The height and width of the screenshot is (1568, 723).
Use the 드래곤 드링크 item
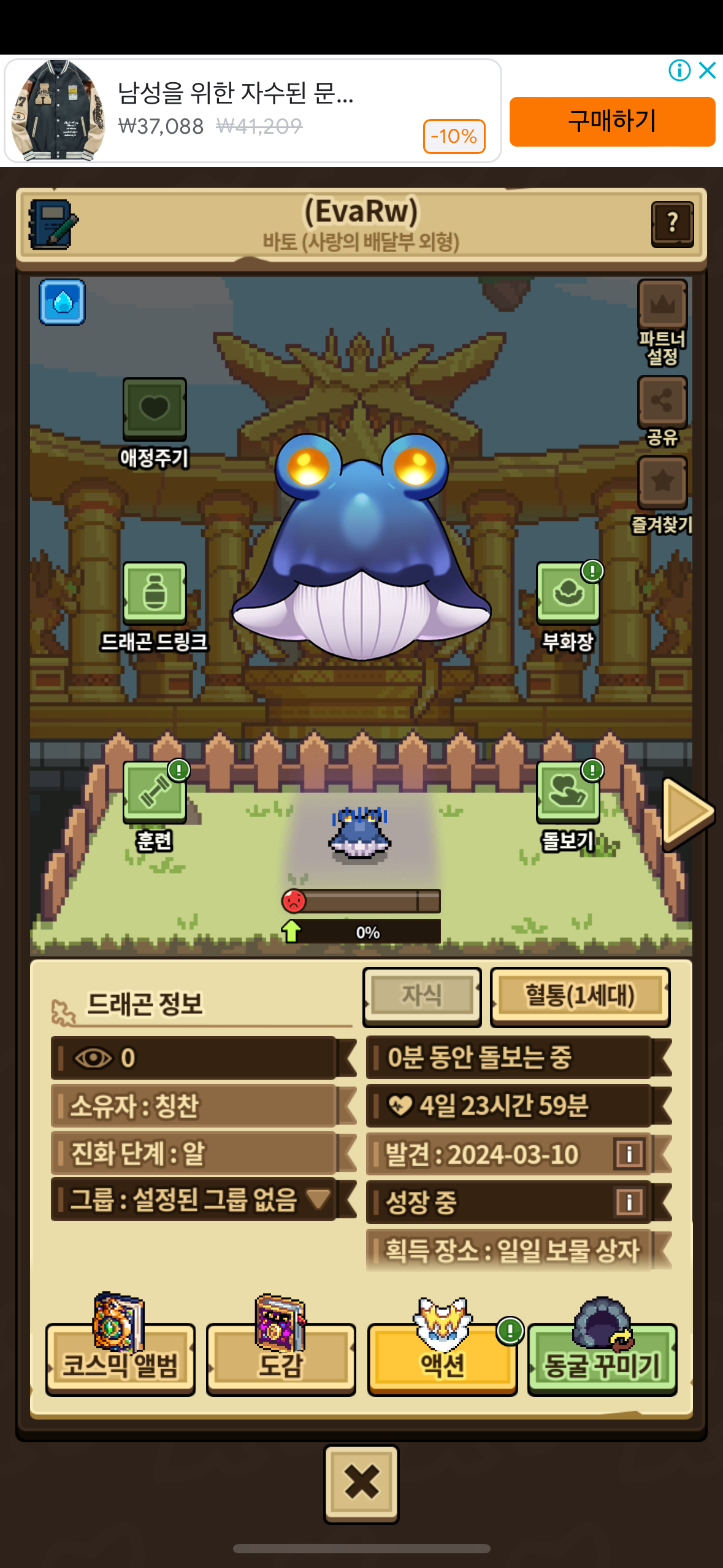(x=155, y=593)
